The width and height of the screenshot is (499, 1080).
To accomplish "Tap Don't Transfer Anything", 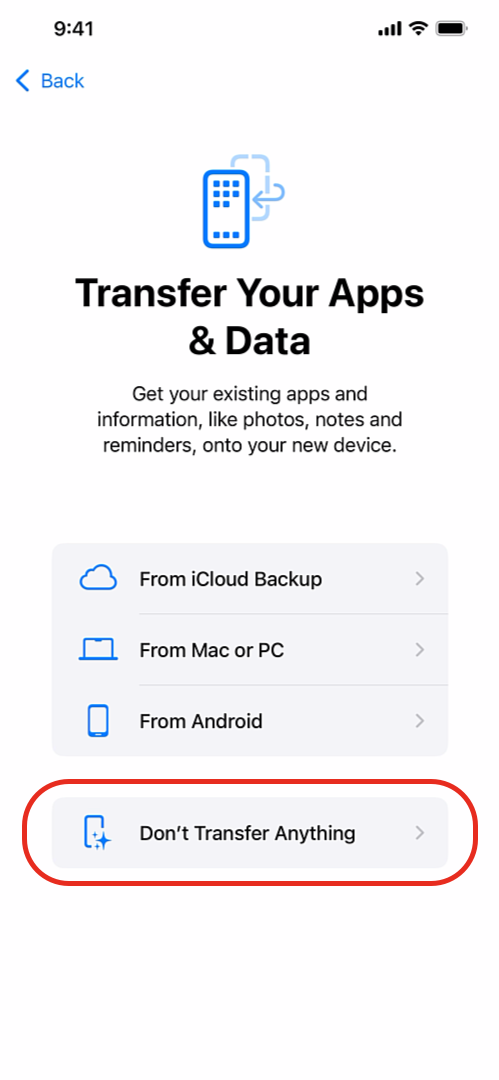I will pyautogui.click(x=250, y=833).
